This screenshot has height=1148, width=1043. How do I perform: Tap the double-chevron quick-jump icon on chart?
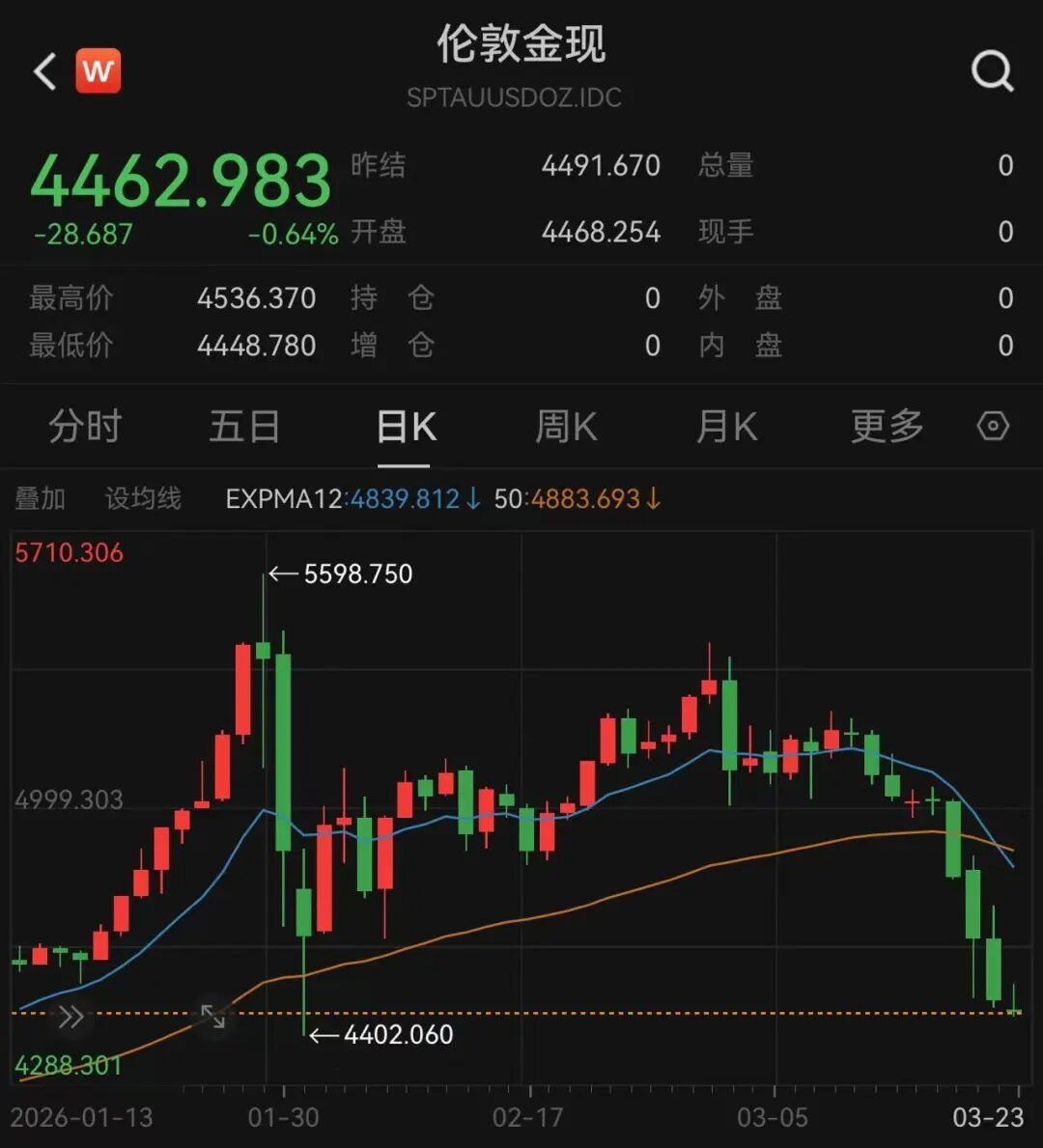click(68, 1015)
